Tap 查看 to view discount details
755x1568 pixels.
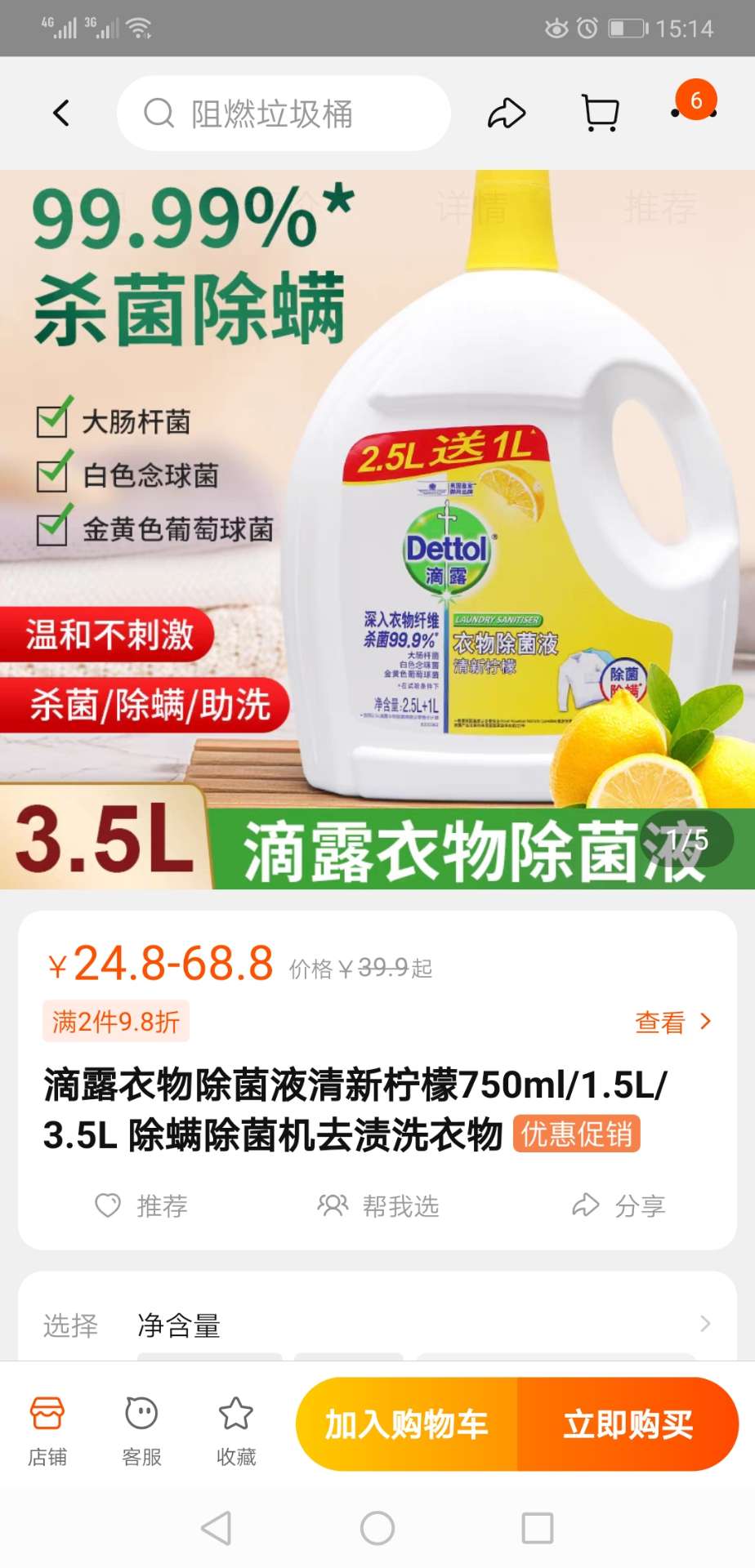pyautogui.click(x=672, y=1022)
